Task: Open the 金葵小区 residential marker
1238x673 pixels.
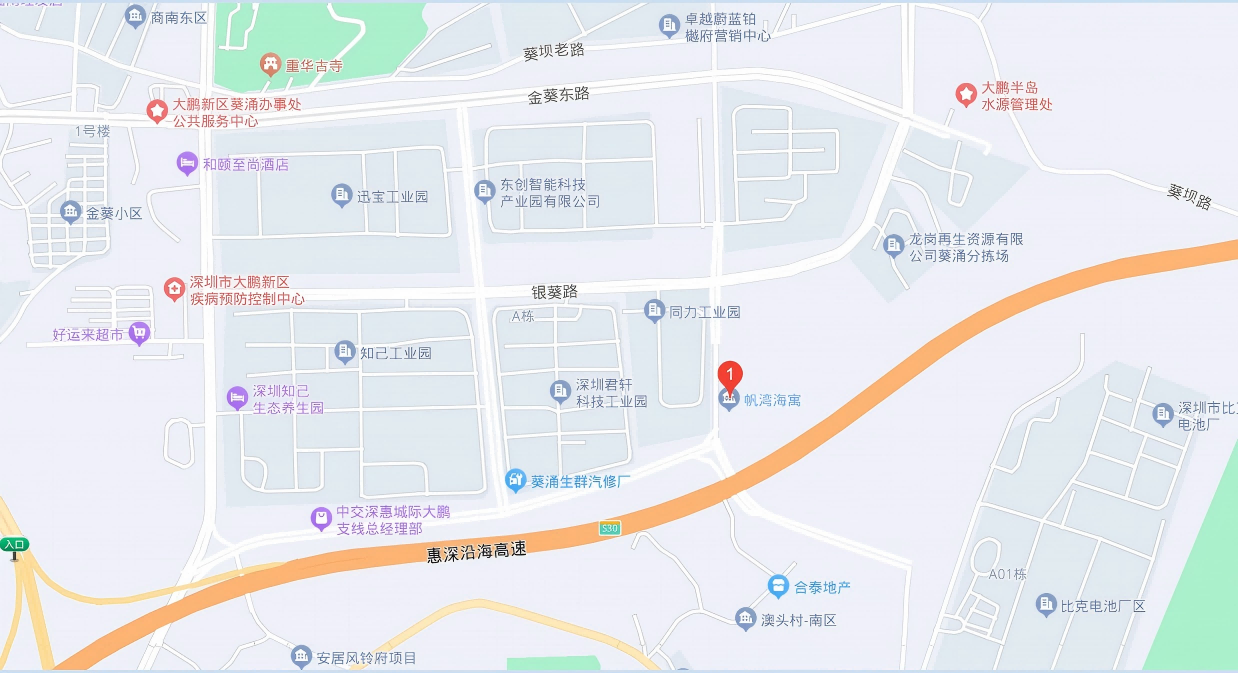Action: pyautogui.click(x=70, y=212)
